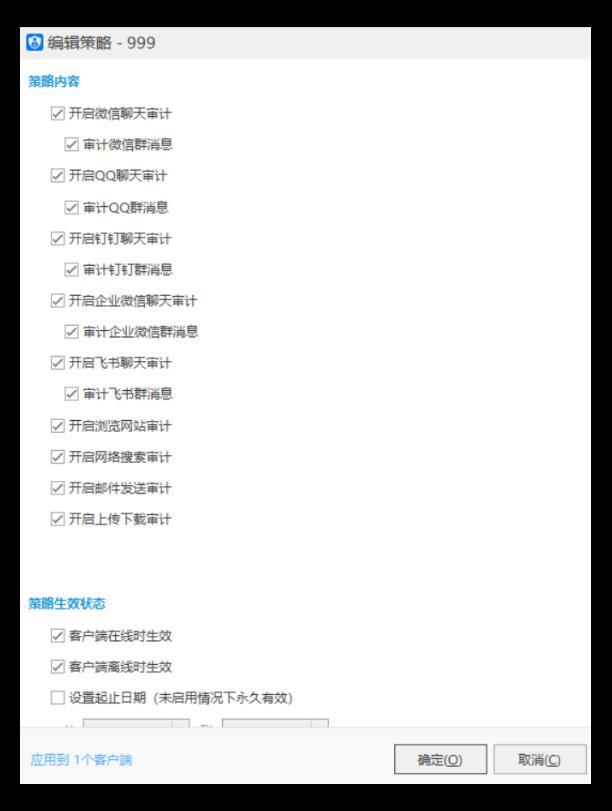The height and width of the screenshot is (811, 612).
Task: Toggle 开启上传下载审计 checkbox
Action: click(x=57, y=519)
